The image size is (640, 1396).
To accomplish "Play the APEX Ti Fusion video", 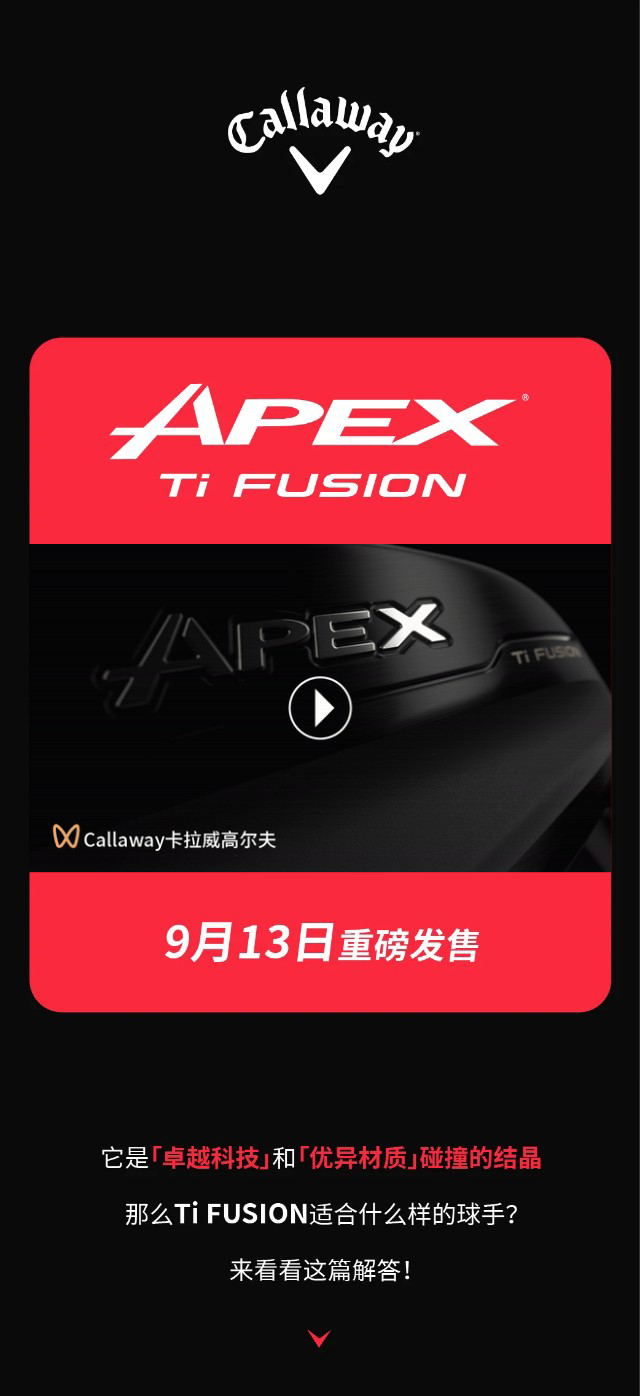I will tap(320, 708).
